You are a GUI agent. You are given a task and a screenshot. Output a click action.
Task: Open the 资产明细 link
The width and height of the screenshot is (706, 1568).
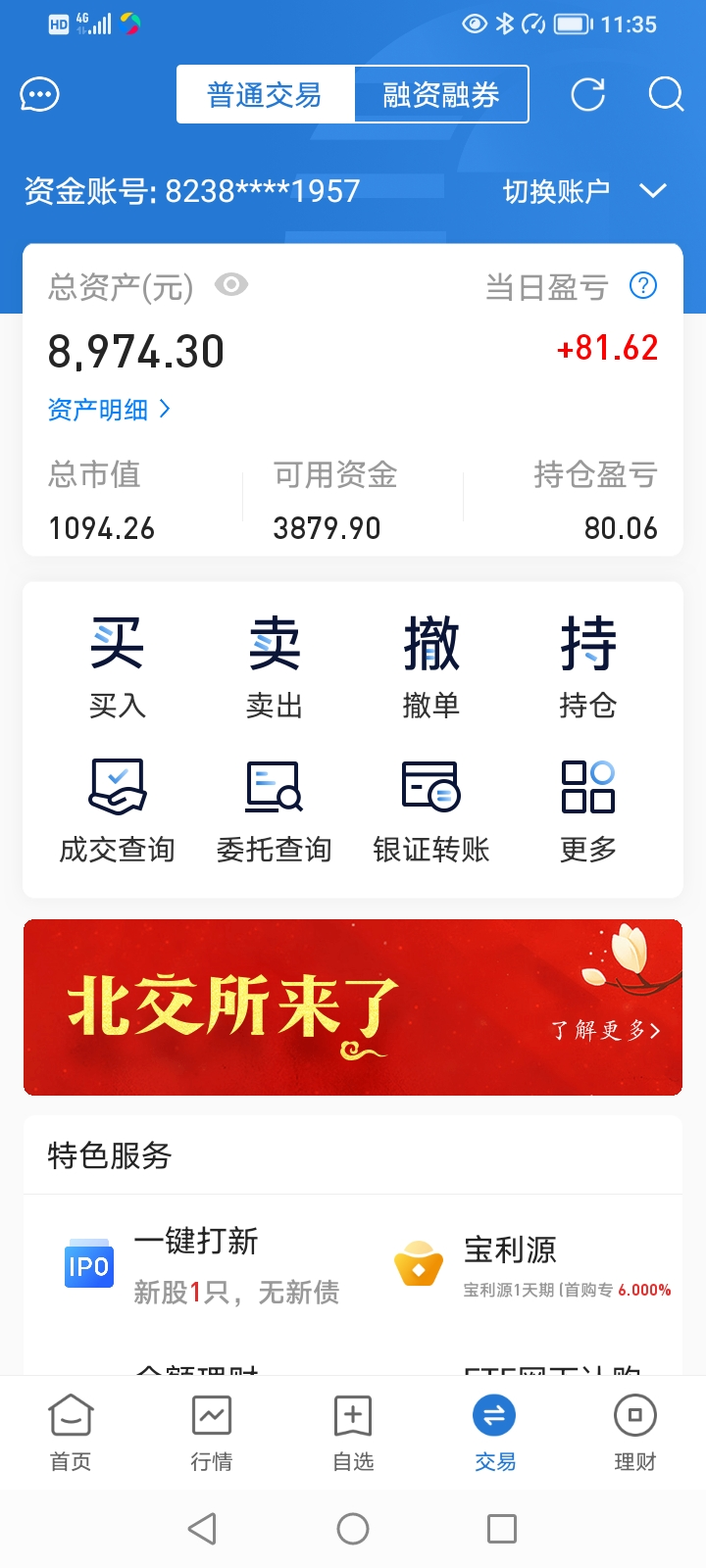109,410
